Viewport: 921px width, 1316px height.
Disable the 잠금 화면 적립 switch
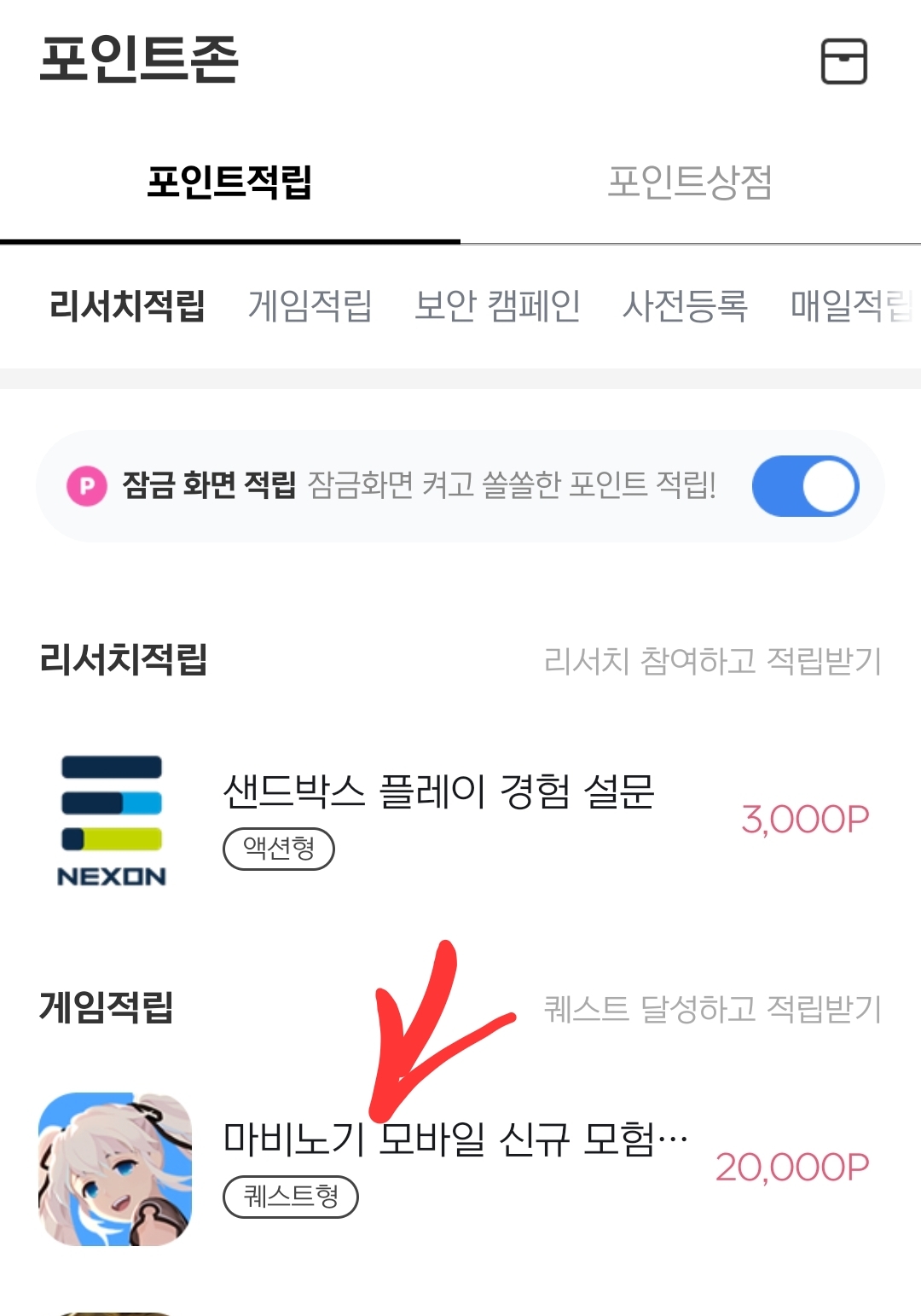[804, 486]
